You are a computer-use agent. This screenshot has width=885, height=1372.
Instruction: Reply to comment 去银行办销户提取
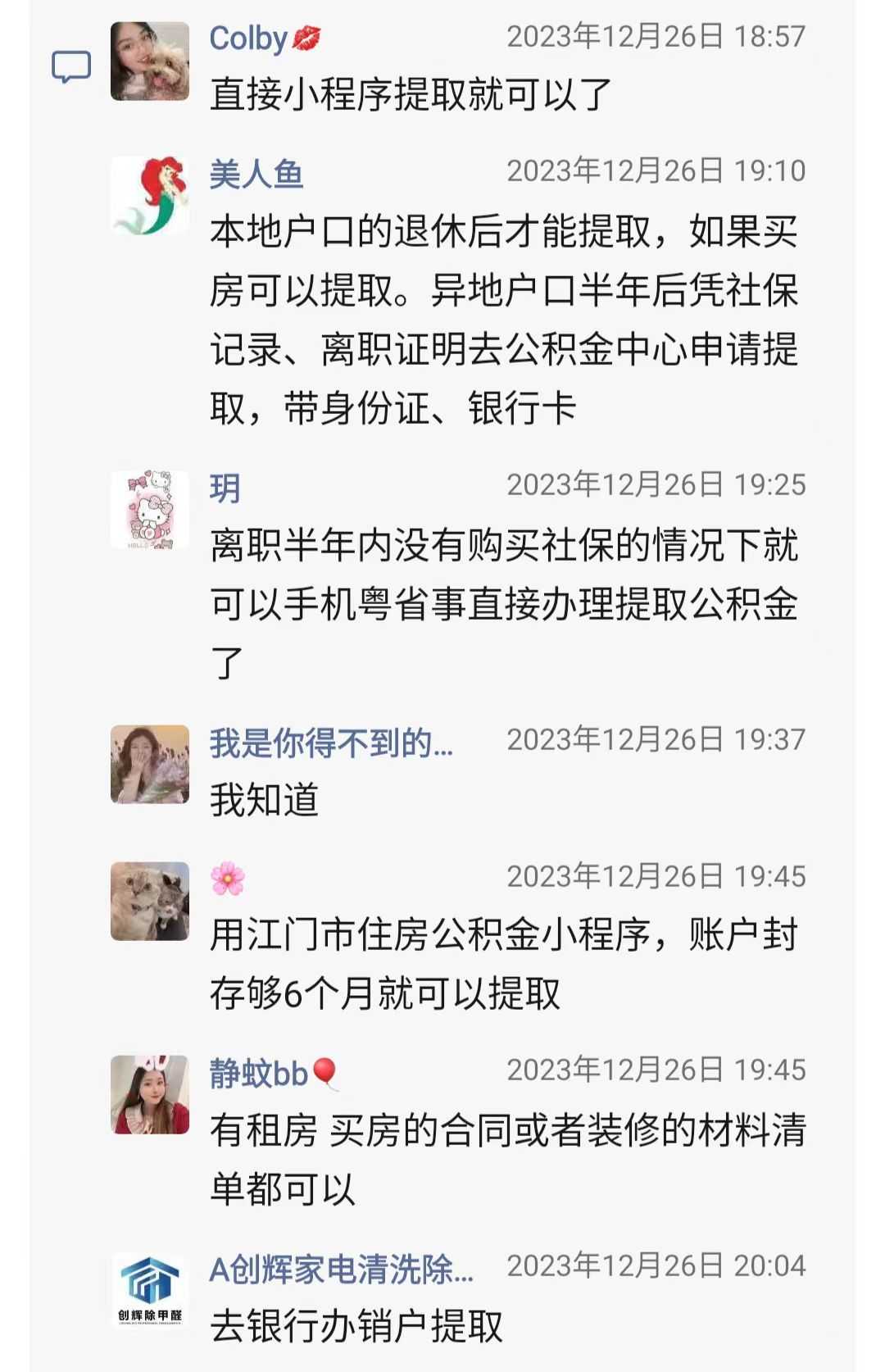pyautogui.click(x=356, y=1326)
